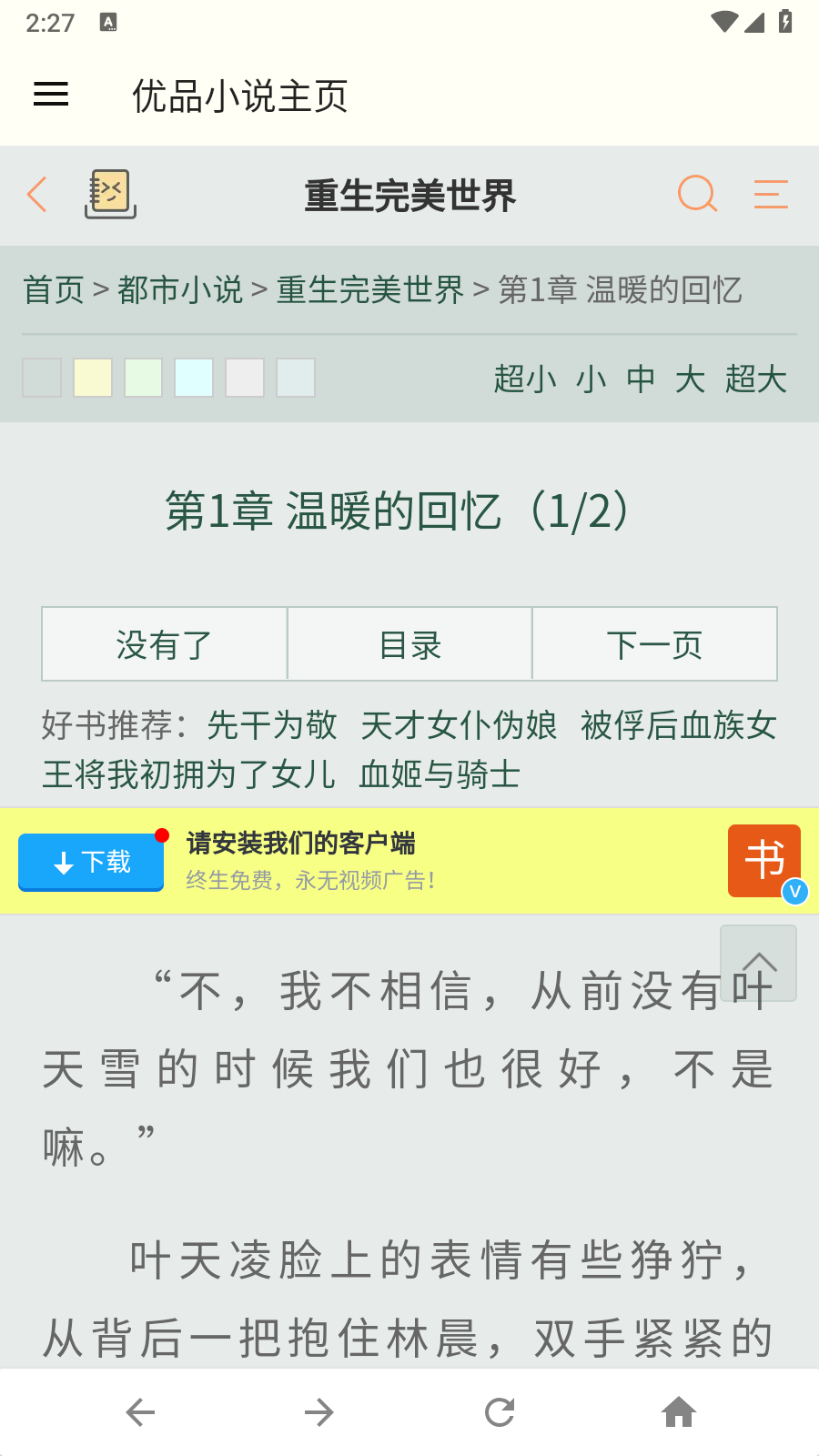Tap the orange back chevron
Image resolution: width=819 pixels, height=1456 pixels.
point(37,194)
